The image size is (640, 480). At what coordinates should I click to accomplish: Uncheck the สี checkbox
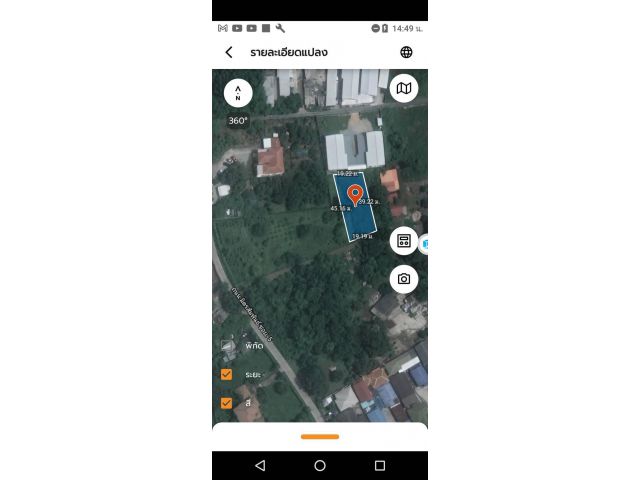(x=227, y=403)
